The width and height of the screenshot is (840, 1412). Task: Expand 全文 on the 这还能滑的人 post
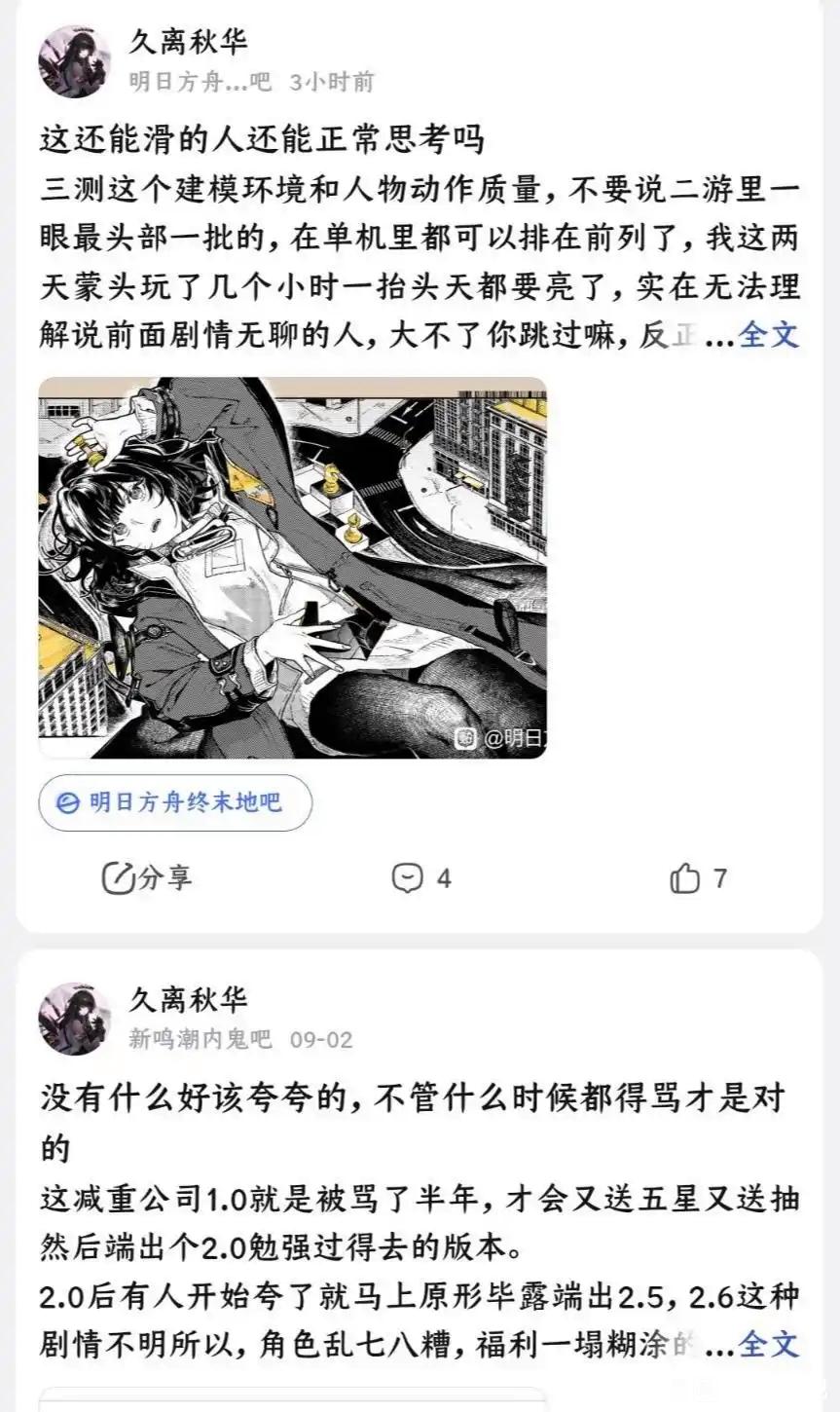point(769,336)
